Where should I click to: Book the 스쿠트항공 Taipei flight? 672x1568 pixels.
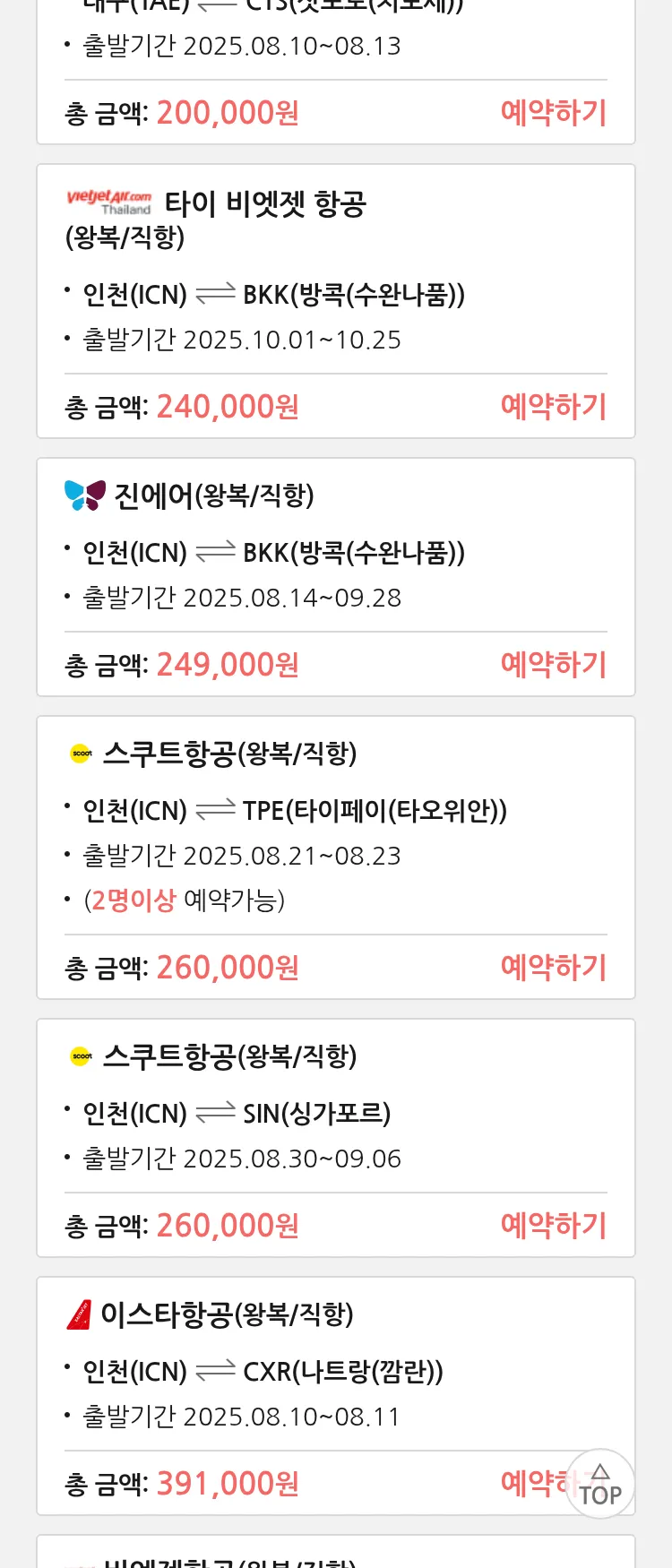pos(553,968)
